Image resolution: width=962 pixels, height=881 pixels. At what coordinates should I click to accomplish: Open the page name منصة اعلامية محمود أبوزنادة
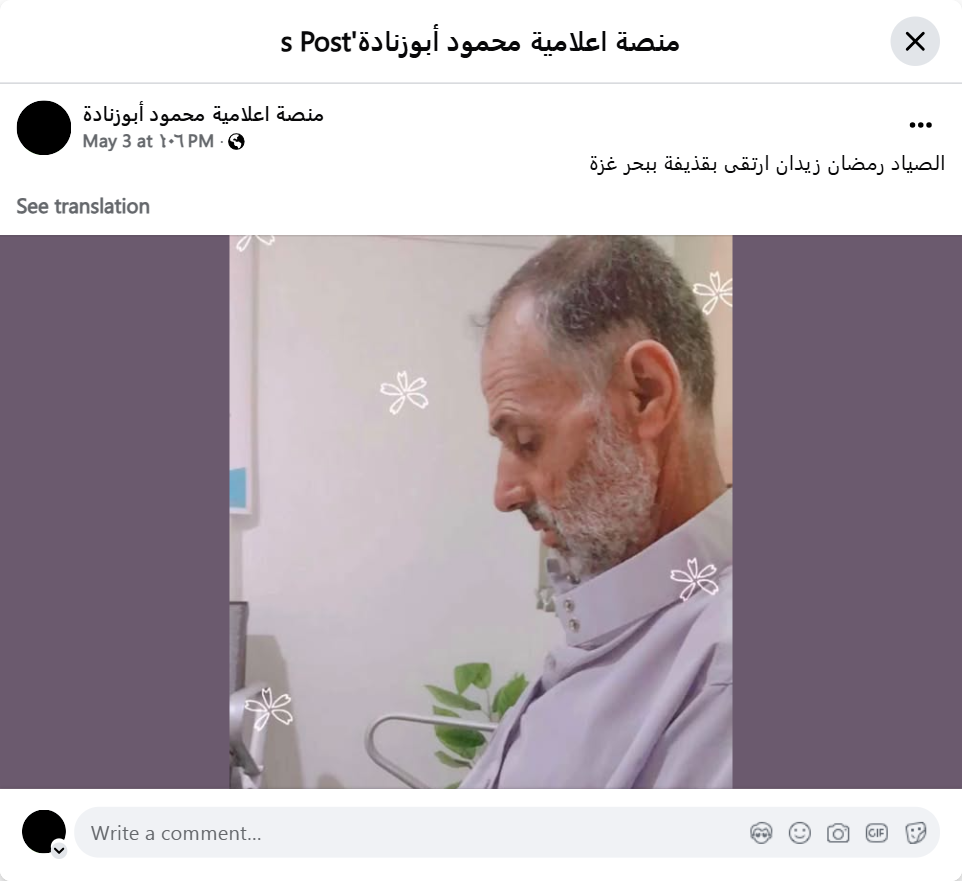203,114
